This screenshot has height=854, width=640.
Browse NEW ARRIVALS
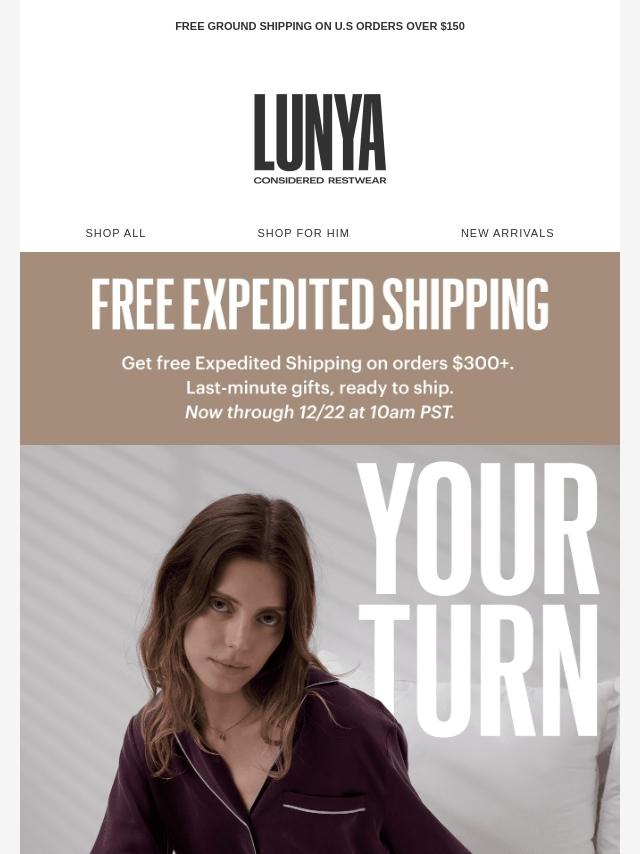pyautogui.click(x=507, y=233)
